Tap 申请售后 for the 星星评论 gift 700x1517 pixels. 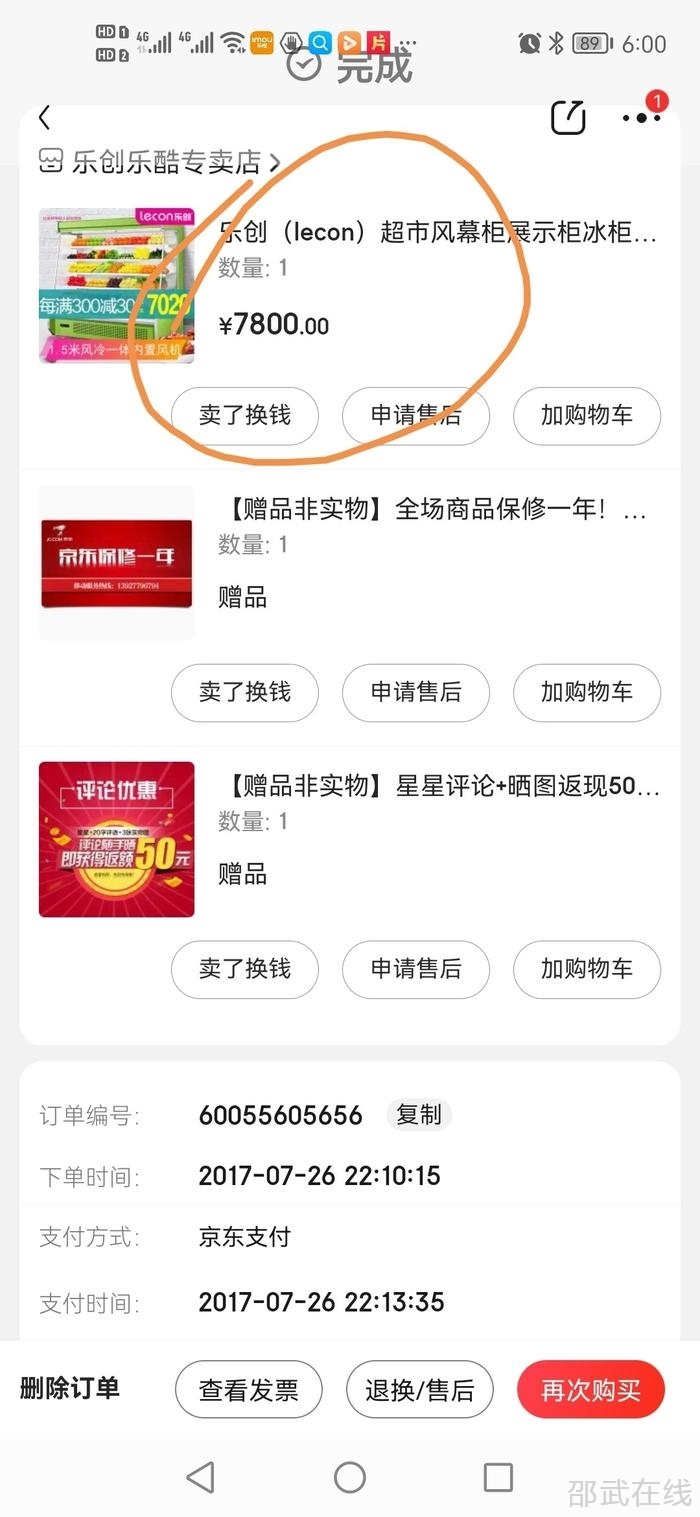click(416, 969)
